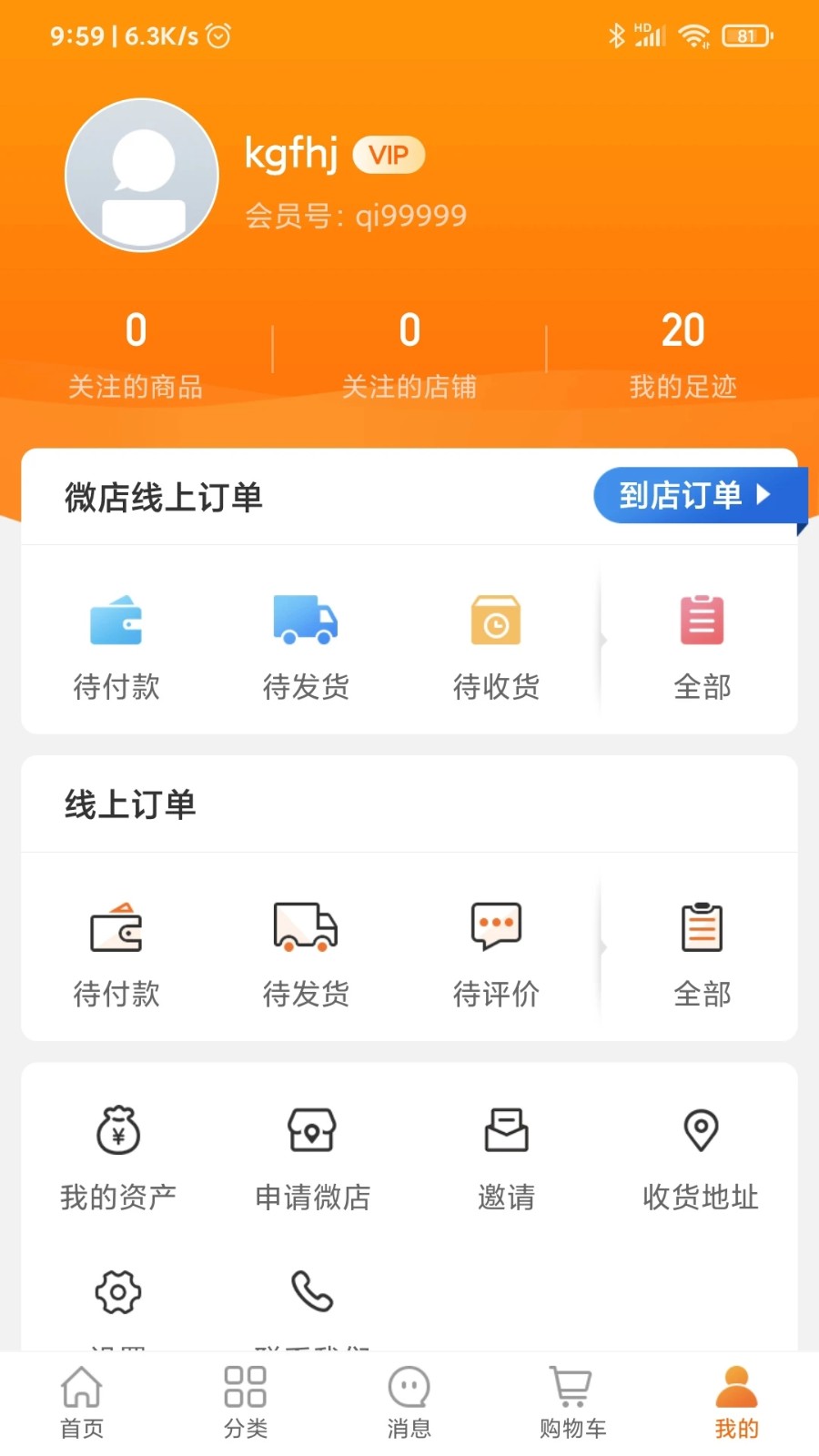View 关注的商品 followed products
Image resolution: width=819 pixels, height=1456 pixels.
coord(136,355)
